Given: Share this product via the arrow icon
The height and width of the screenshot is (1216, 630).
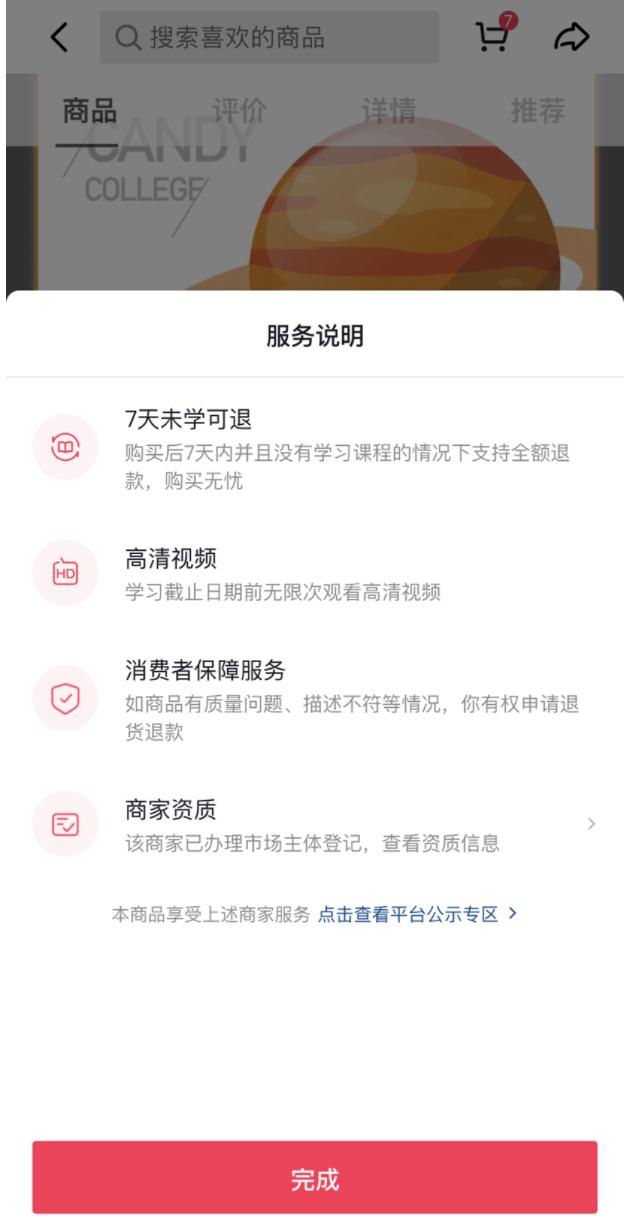Looking at the screenshot, I should 572,38.
